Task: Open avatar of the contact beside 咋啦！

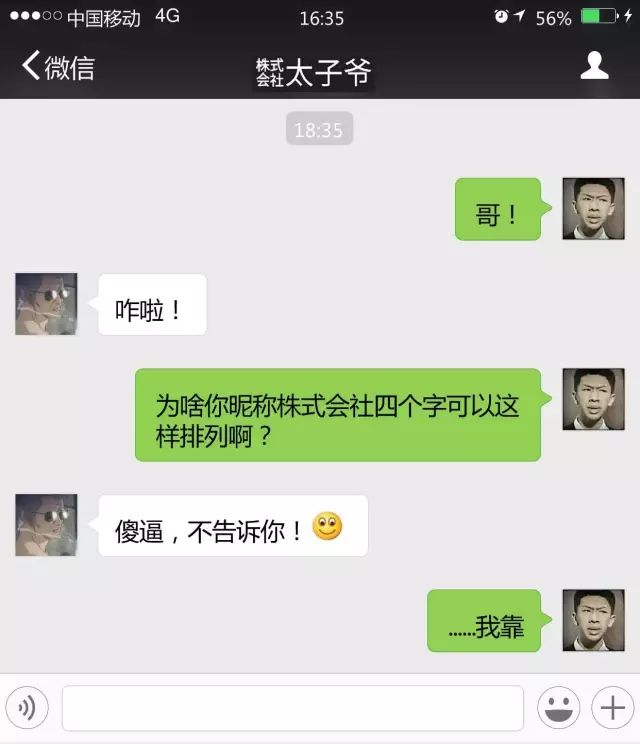Action: tap(46, 304)
